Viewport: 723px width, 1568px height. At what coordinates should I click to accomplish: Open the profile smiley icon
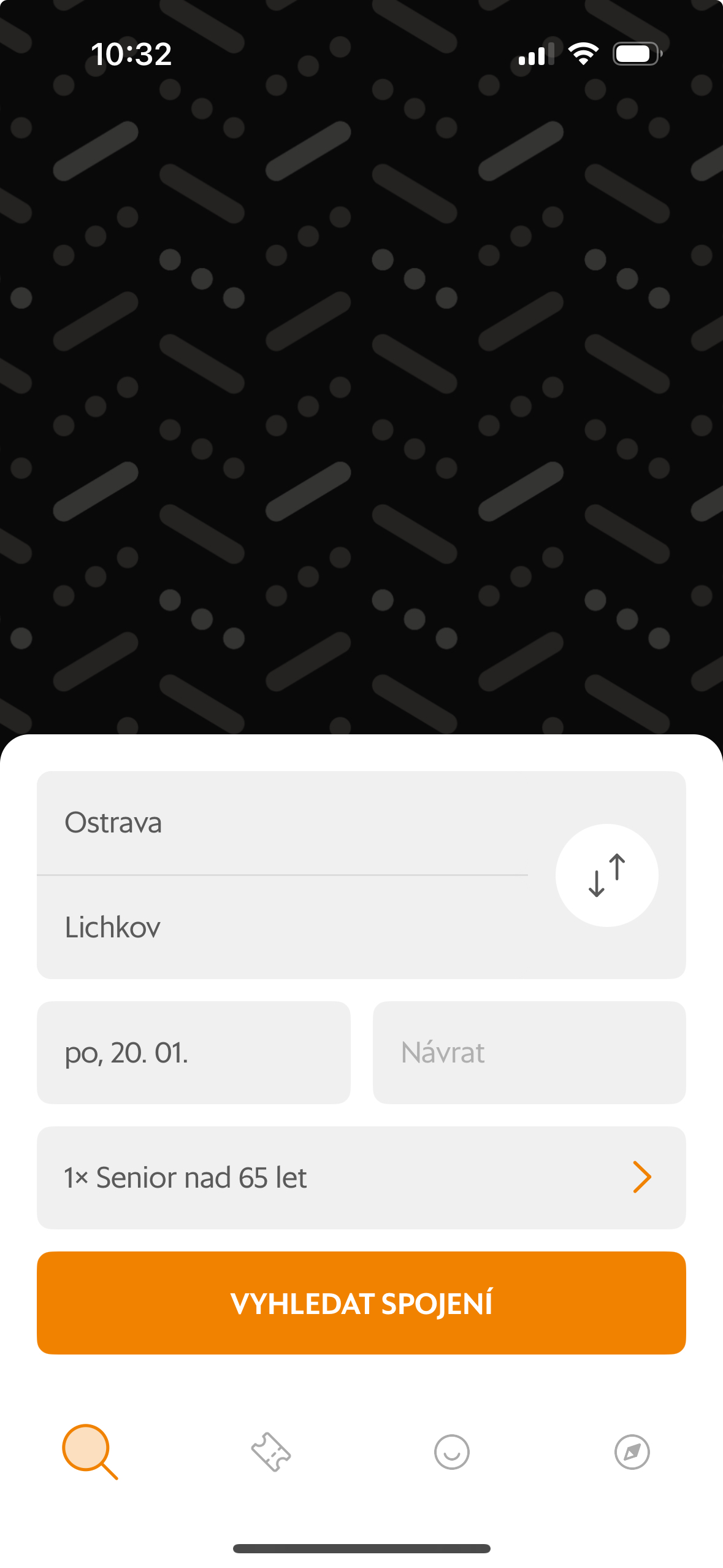(x=452, y=1451)
